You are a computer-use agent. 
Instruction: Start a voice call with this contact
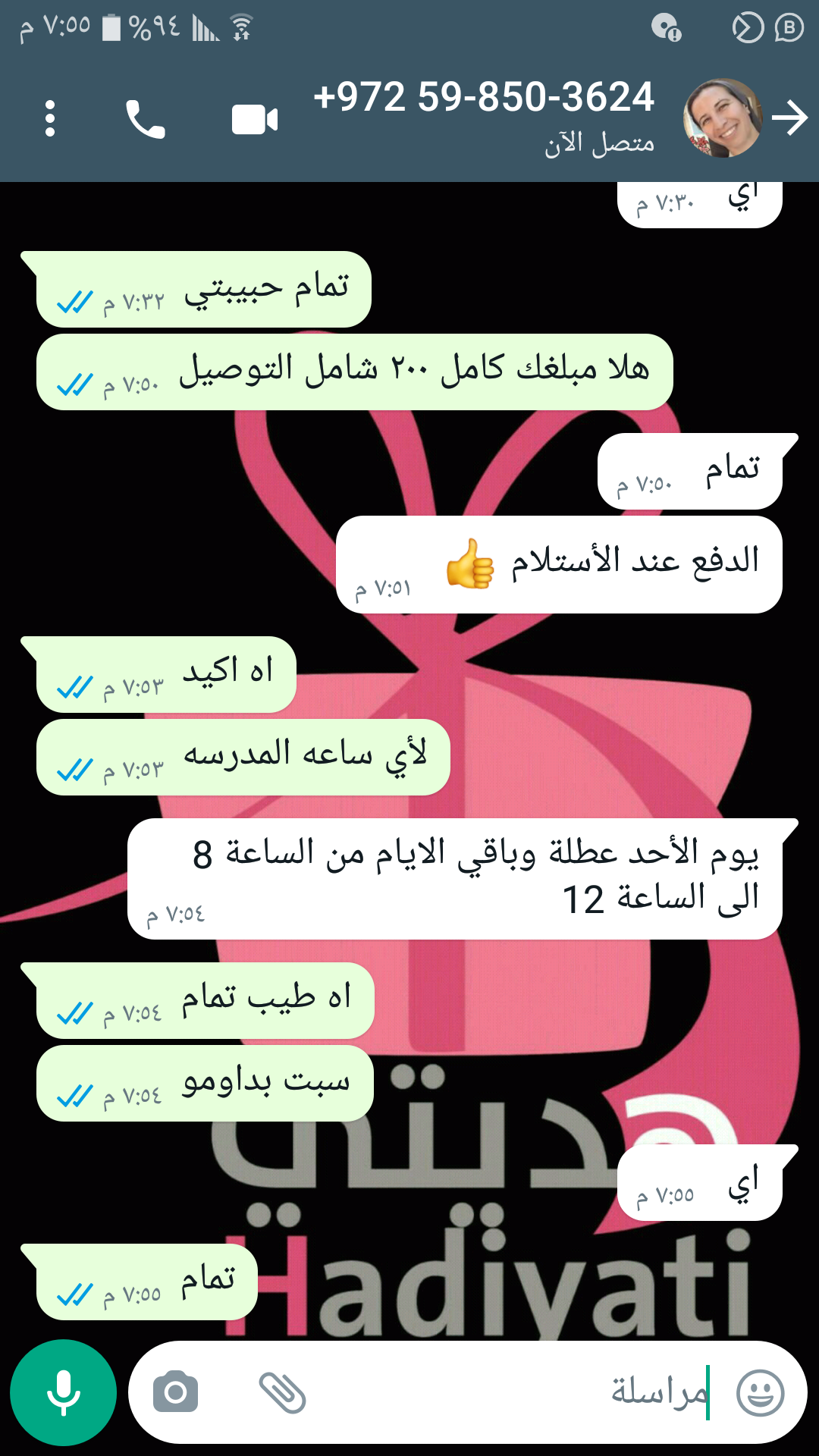145,119
